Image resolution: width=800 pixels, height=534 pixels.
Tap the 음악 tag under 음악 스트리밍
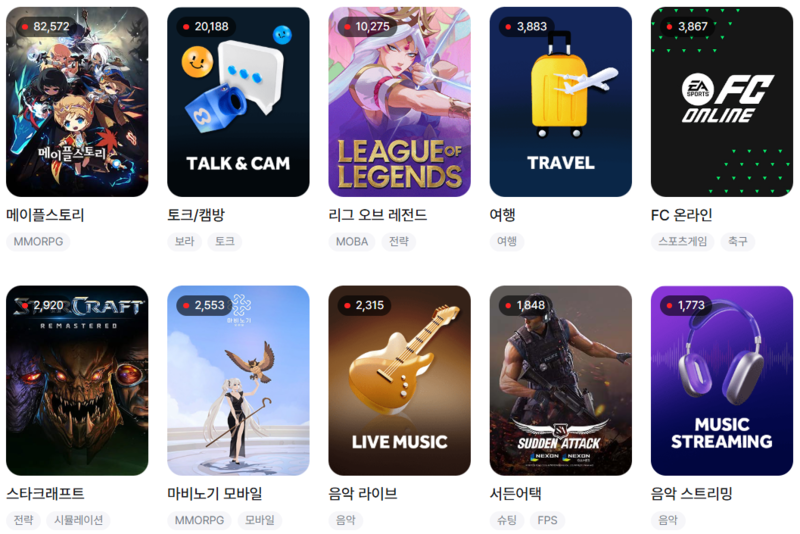coord(667,520)
